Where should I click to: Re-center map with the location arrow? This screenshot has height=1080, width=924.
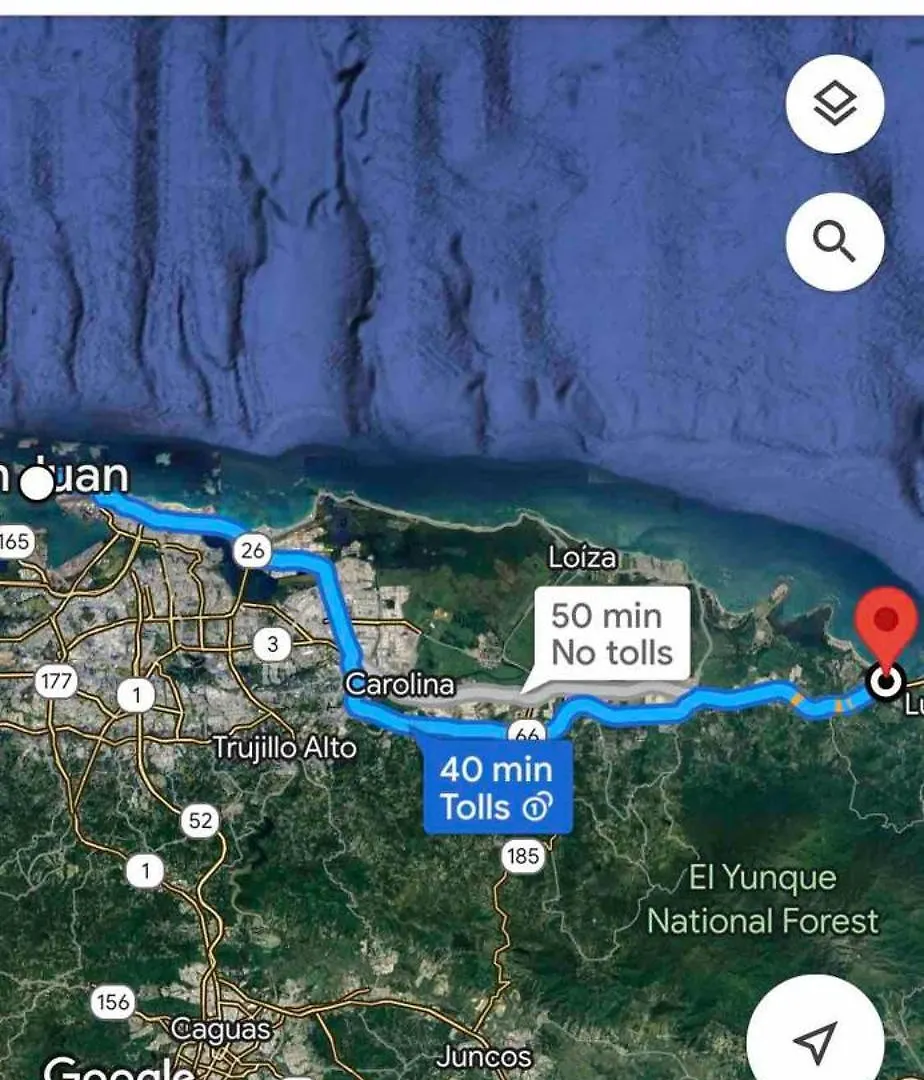click(816, 1041)
